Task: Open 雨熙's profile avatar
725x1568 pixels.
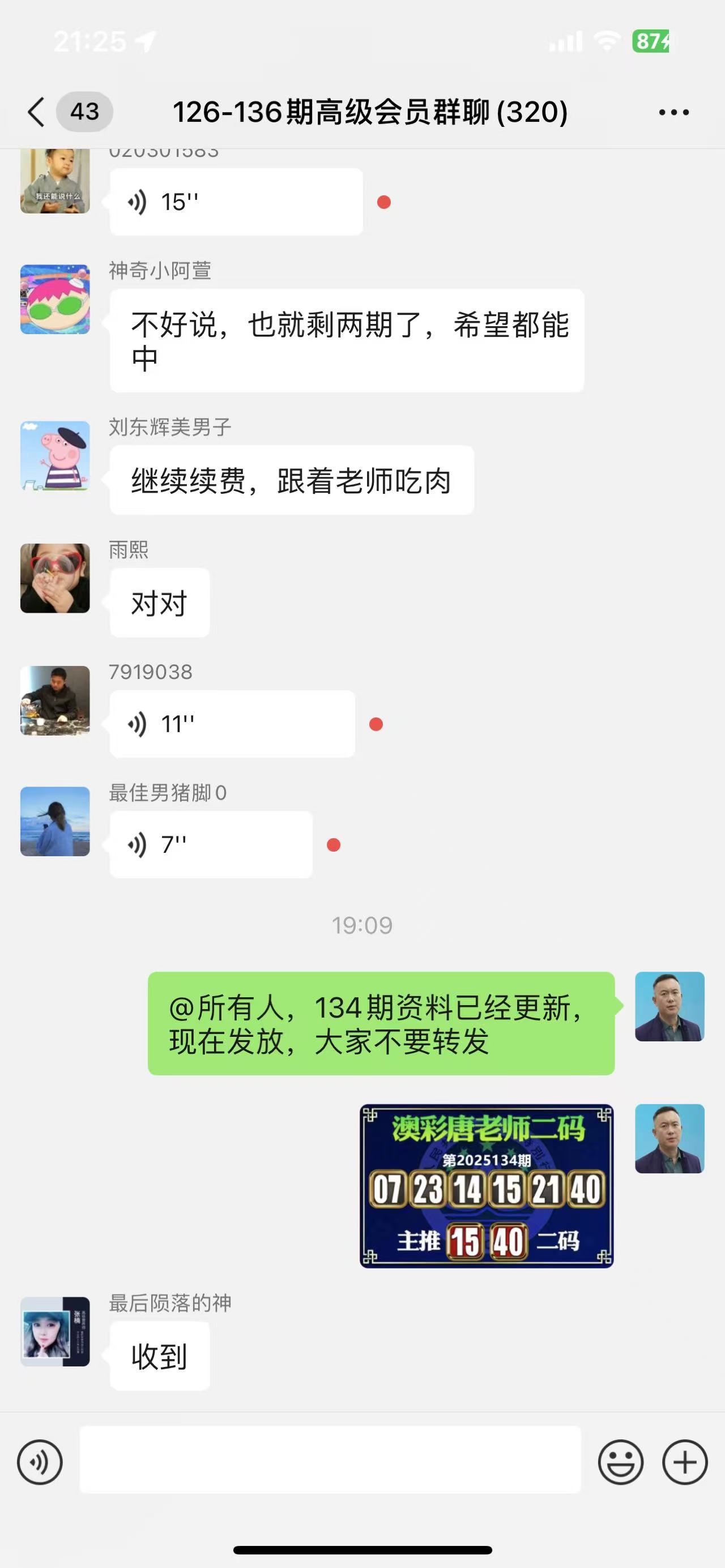Action: [55, 578]
